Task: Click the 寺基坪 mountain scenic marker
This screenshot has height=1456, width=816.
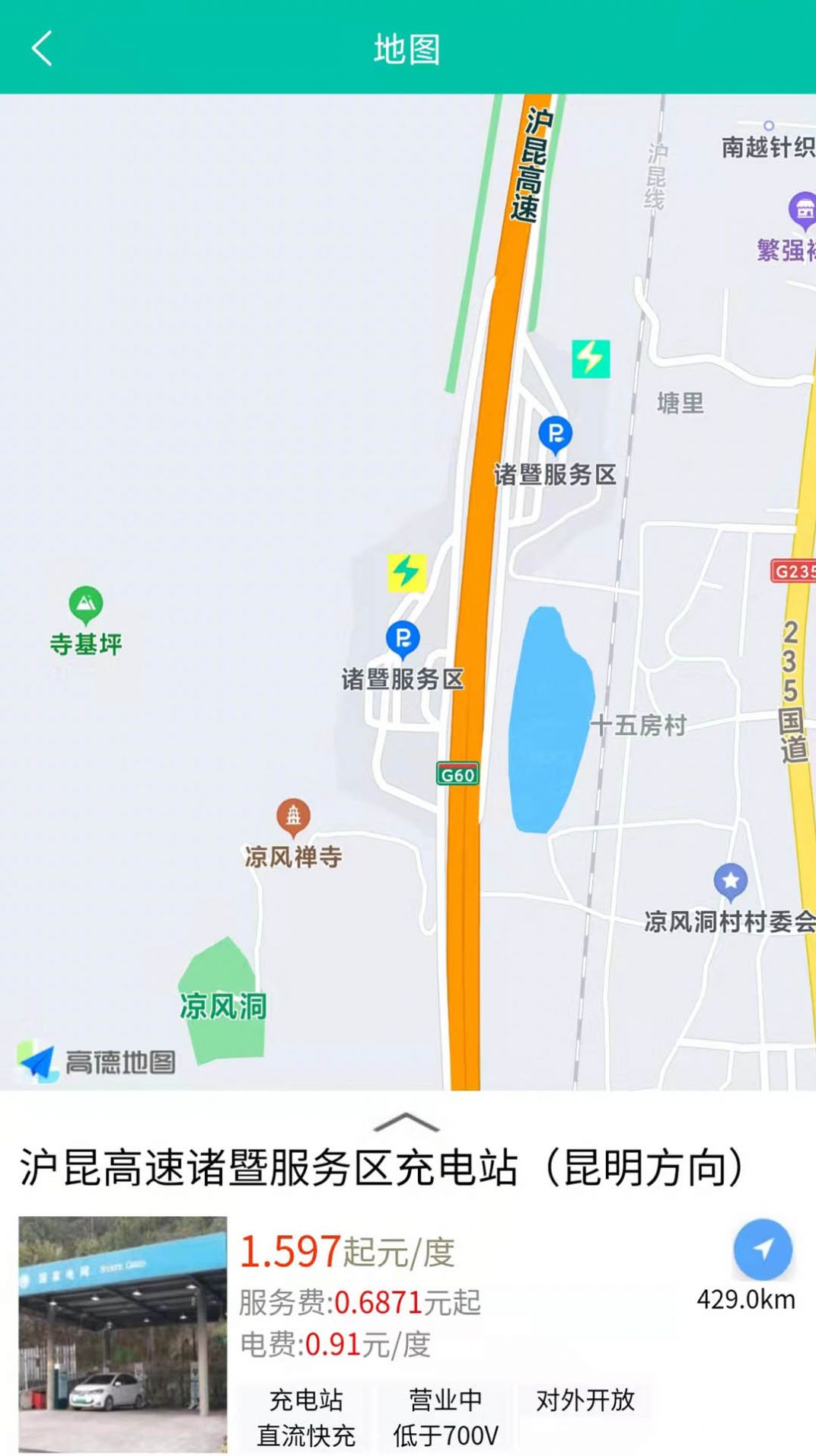Action: [86, 602]
